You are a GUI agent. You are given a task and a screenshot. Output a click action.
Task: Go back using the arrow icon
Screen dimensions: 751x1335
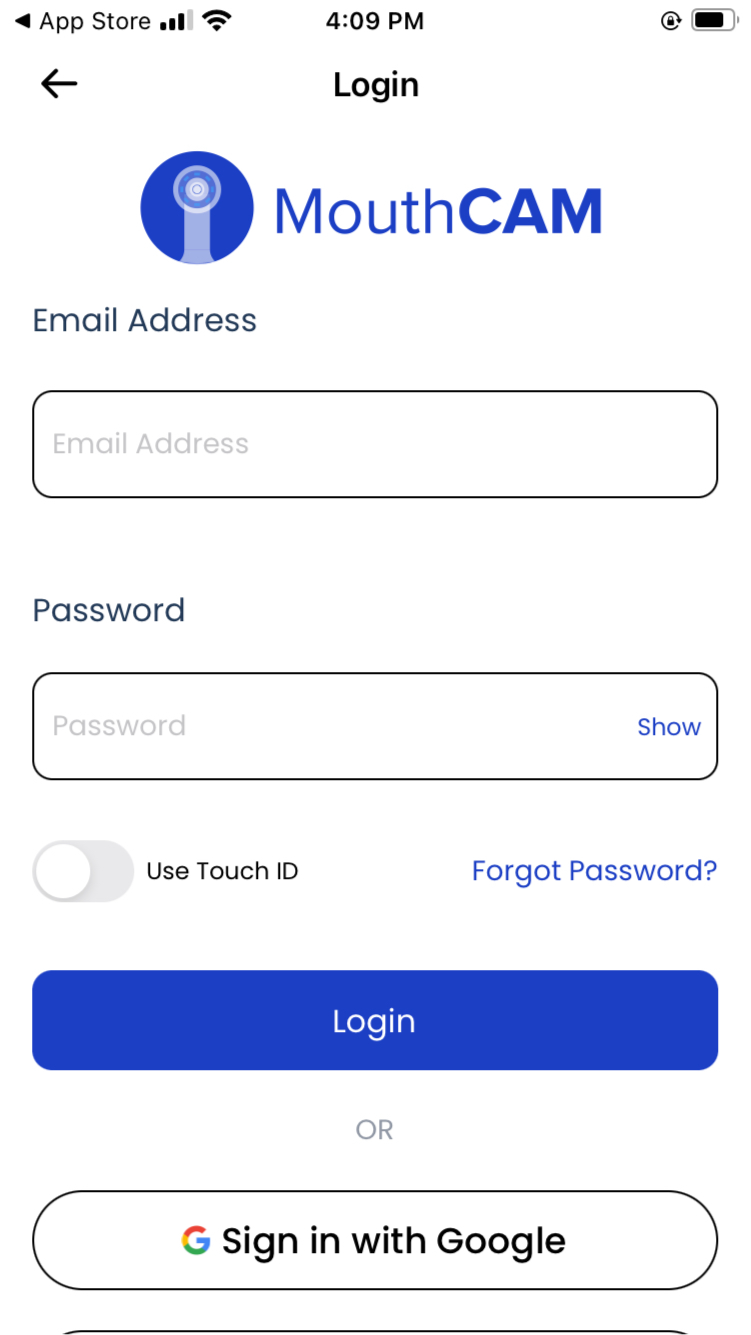click(59, 84)
